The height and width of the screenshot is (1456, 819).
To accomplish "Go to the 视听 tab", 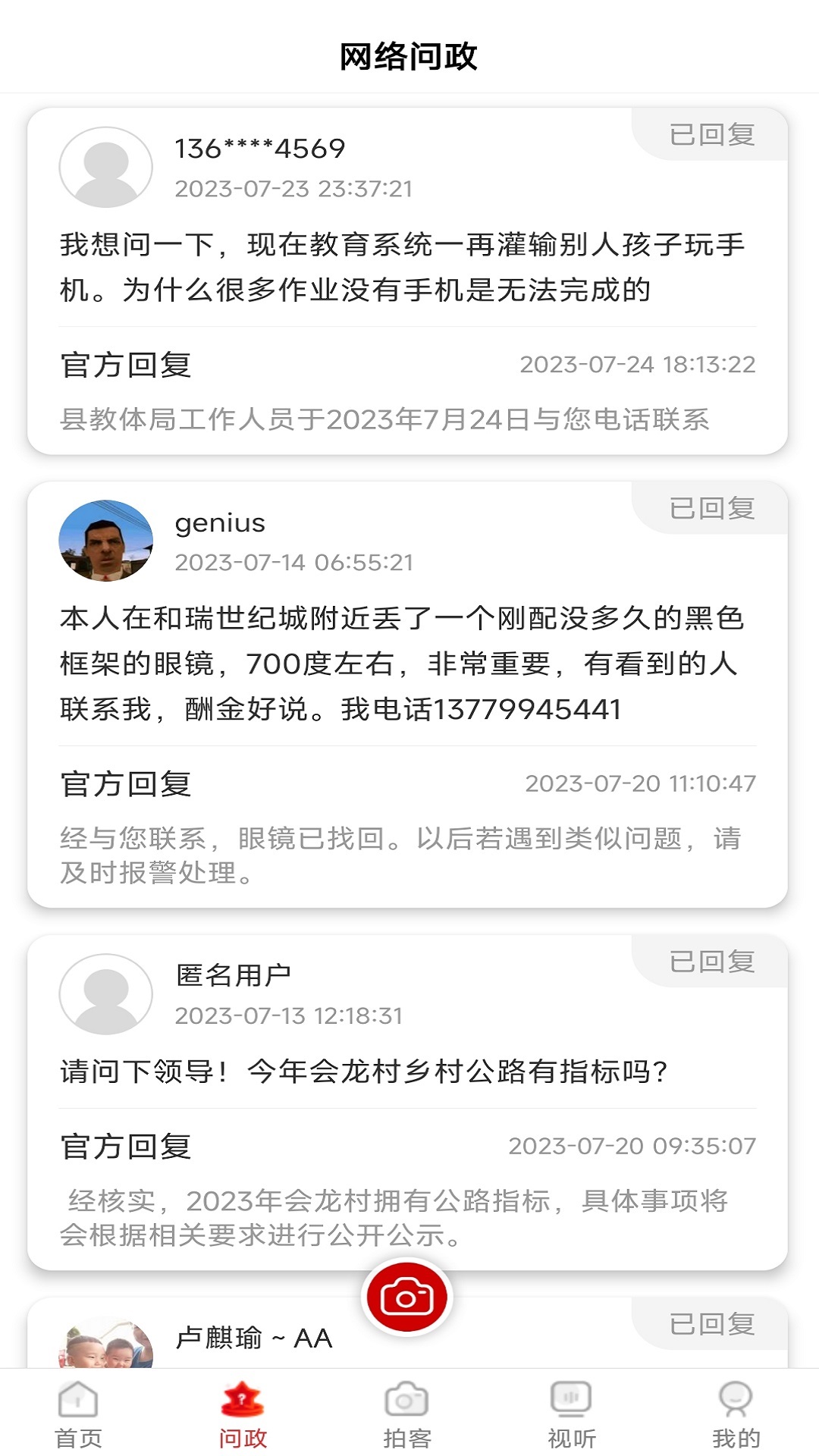I will coord(572,1414).
